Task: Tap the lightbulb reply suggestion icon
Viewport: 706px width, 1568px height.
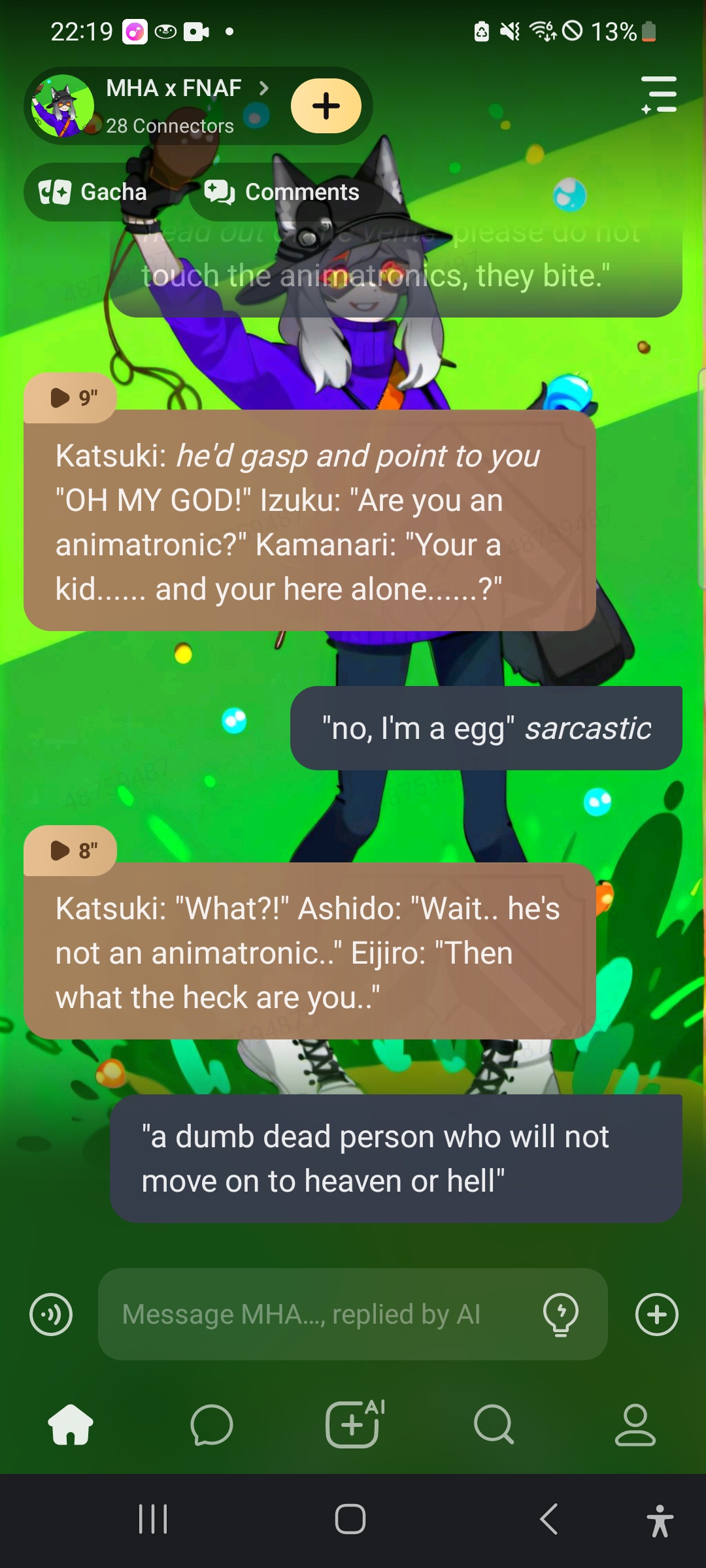Action: (x=561, y=1315)
